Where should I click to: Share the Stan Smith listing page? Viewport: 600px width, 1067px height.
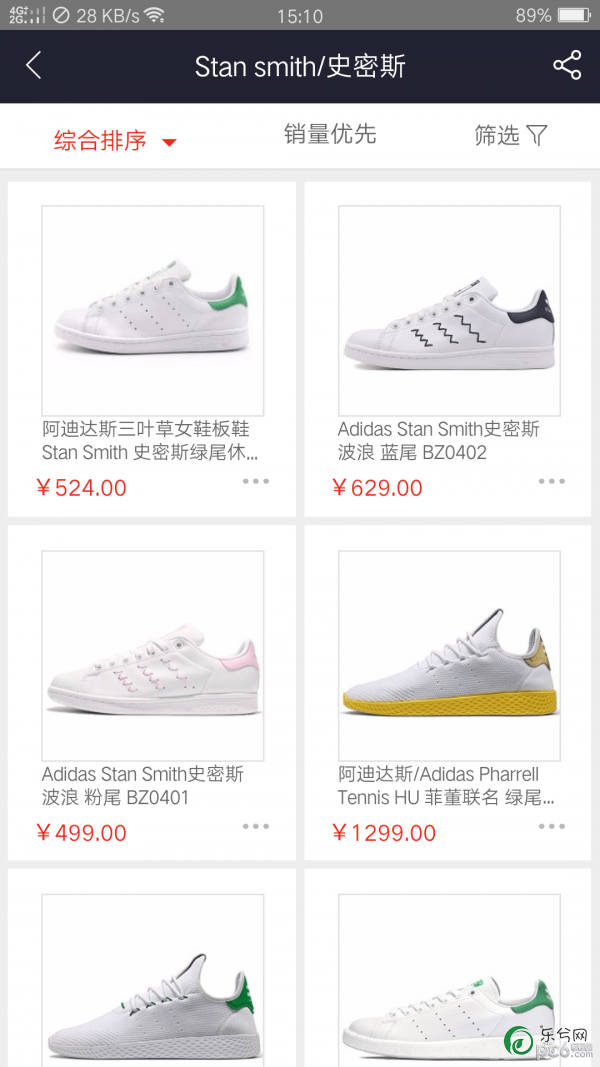[x=567, y=66]
